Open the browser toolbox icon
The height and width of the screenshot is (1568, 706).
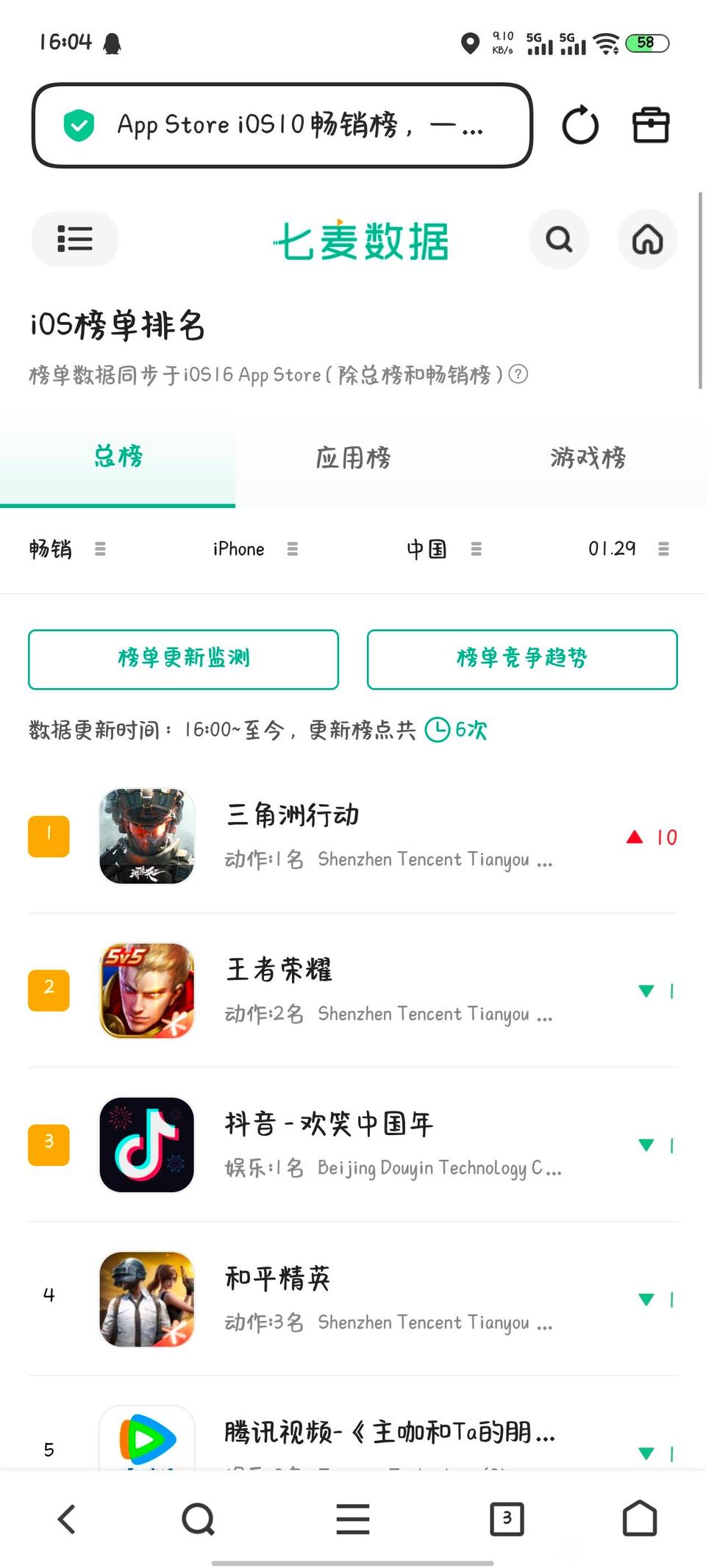pyautogui.click(x=651, y=125)
